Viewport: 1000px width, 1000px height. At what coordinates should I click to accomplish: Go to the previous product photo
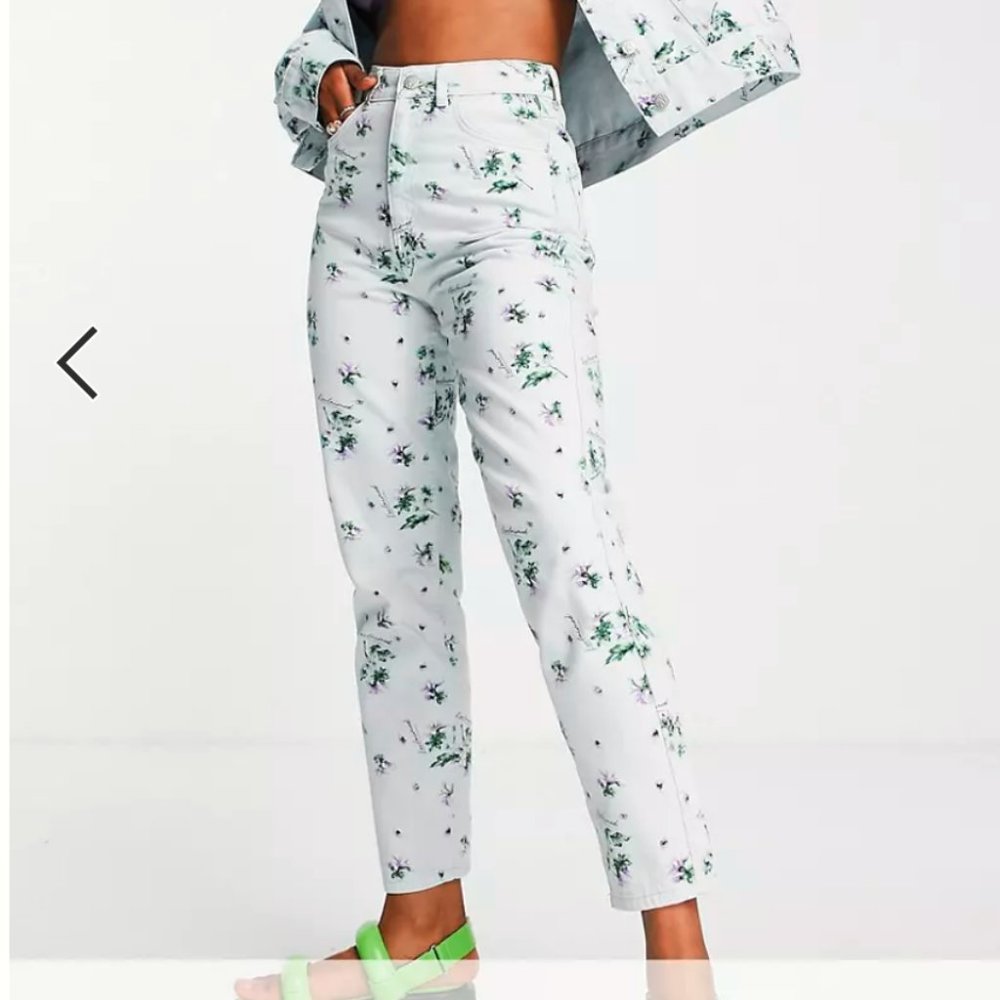(77, 363)
